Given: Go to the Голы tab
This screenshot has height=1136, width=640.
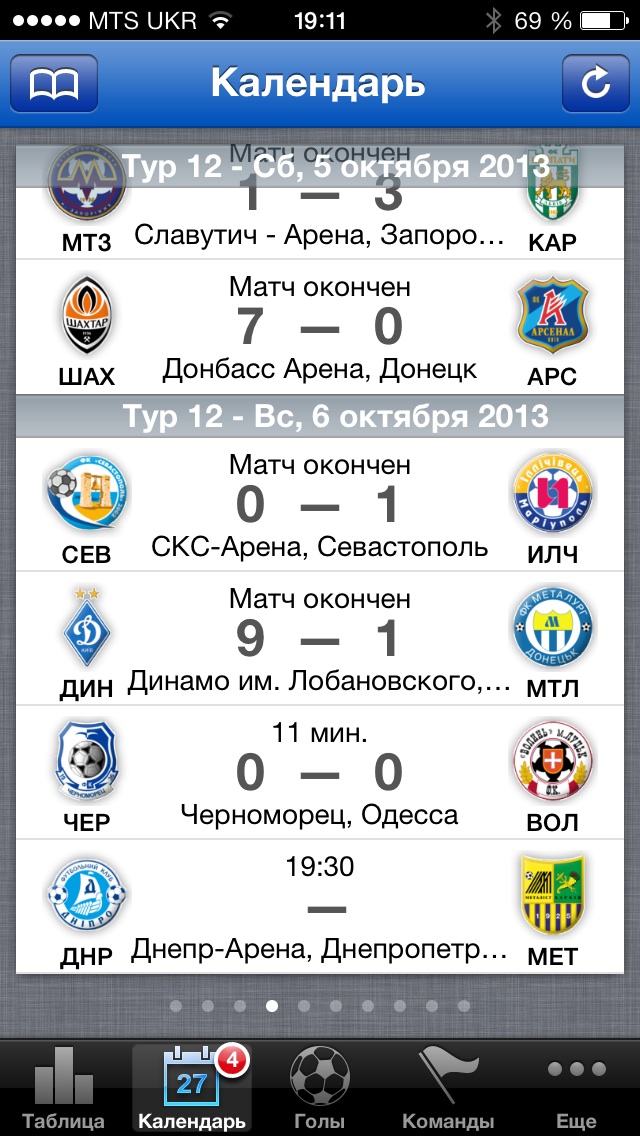Looking at the screenshot, I should [x=320, y=1088].
